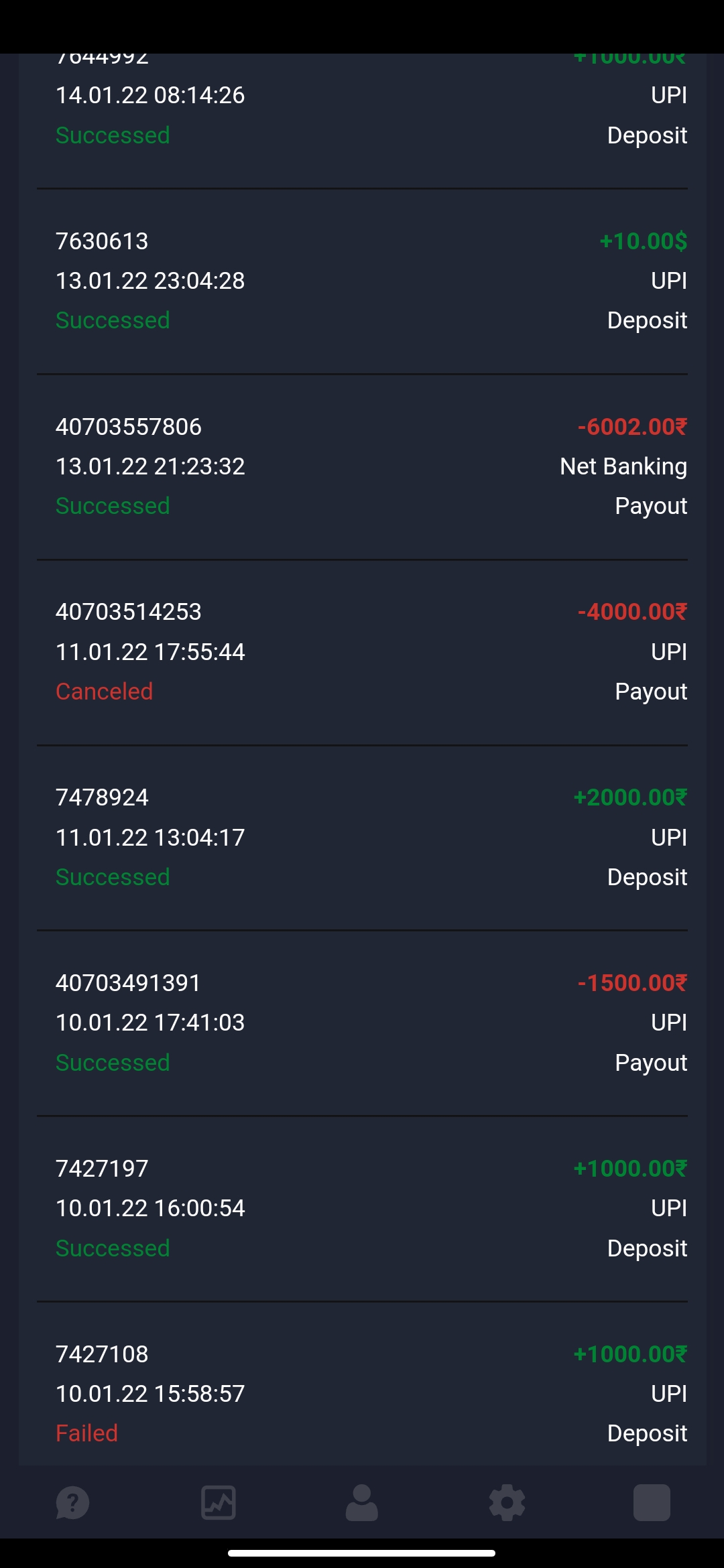Select transaction 7630613
This screenshot has width=724, height=1568.
coord(102,240)
